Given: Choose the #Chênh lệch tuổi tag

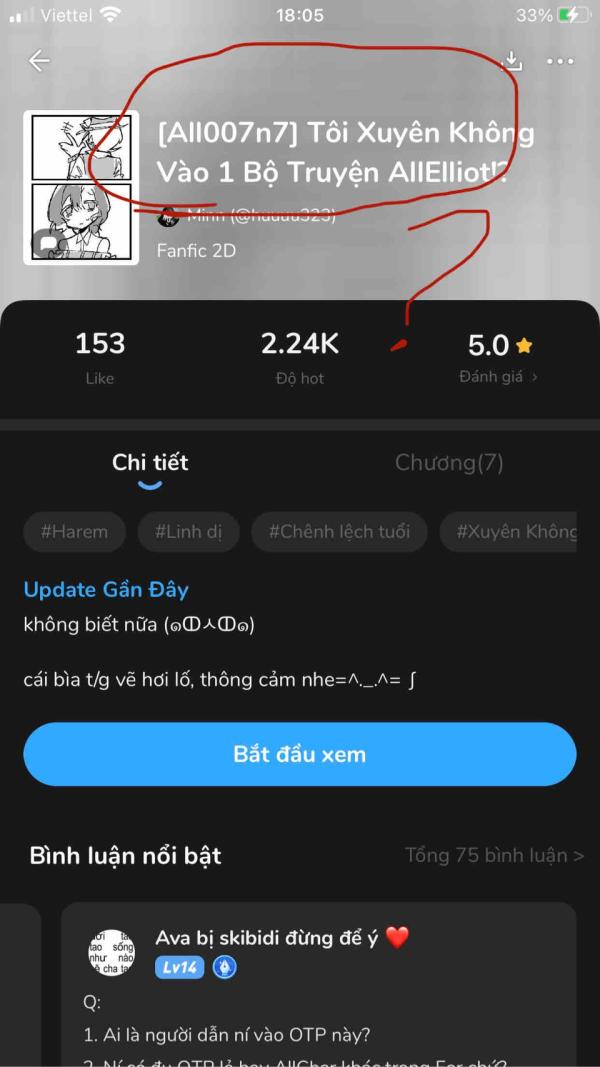Looking at the screenshot, I should click(339, 532).
